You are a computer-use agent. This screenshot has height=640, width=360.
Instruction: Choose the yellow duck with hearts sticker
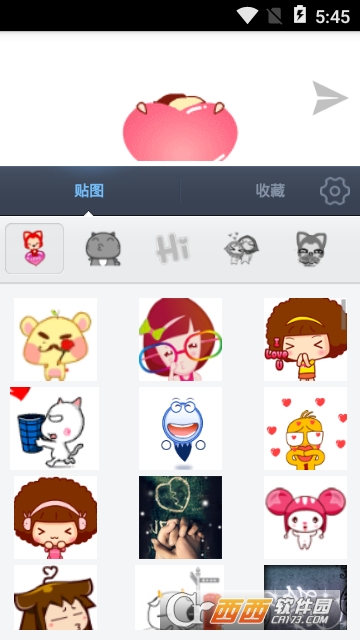(305, 428)
